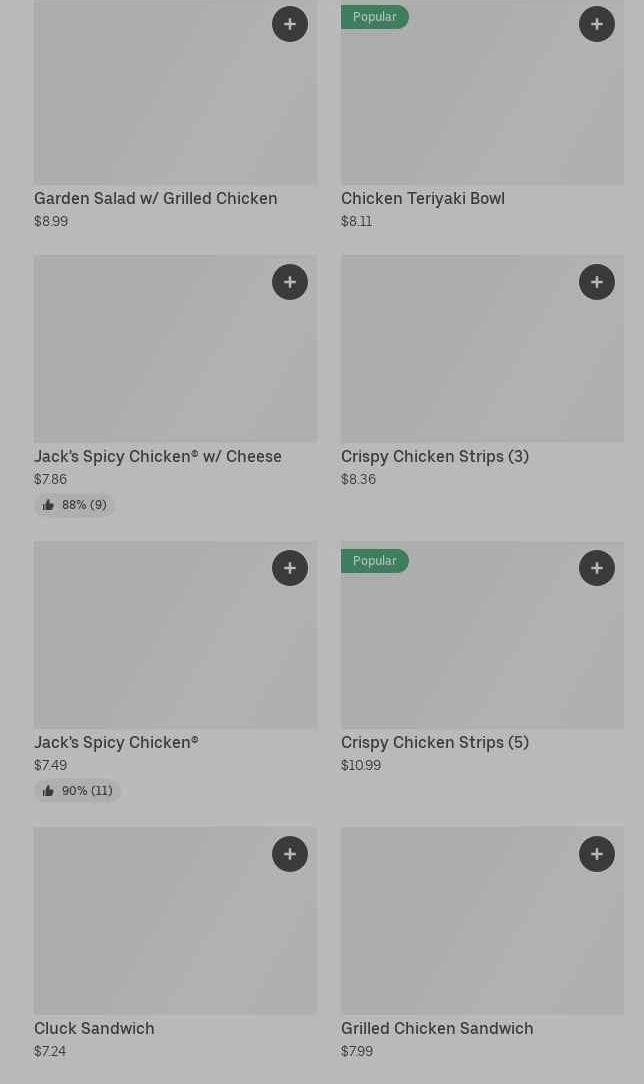Add Jack's Spicy Chicken w/ Cheese to cart
This screenshot has height=1084, width=644.
tap(290, 282)
